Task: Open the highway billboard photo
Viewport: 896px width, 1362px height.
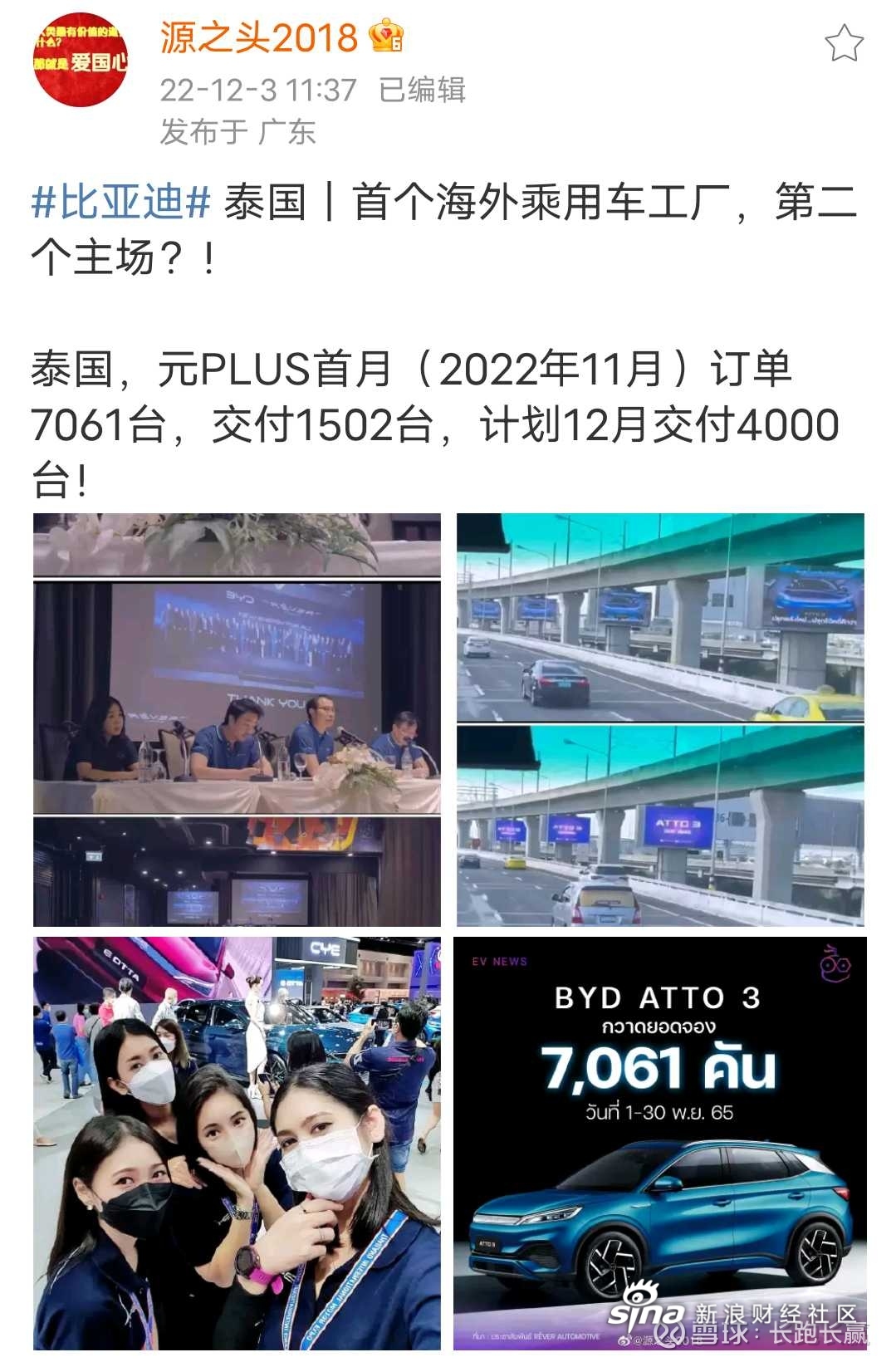Action: pos(660,719)
